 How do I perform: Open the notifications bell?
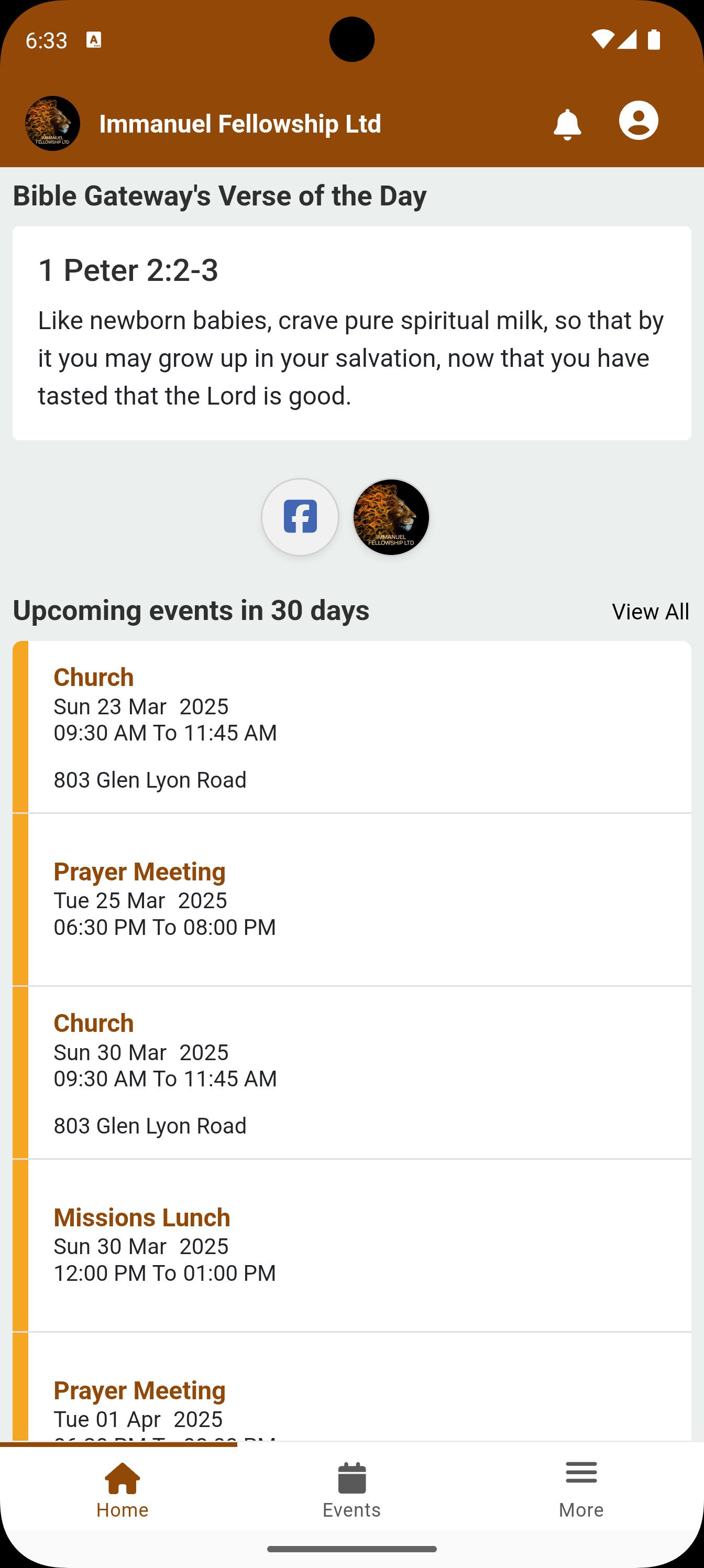tap(567, 124)
